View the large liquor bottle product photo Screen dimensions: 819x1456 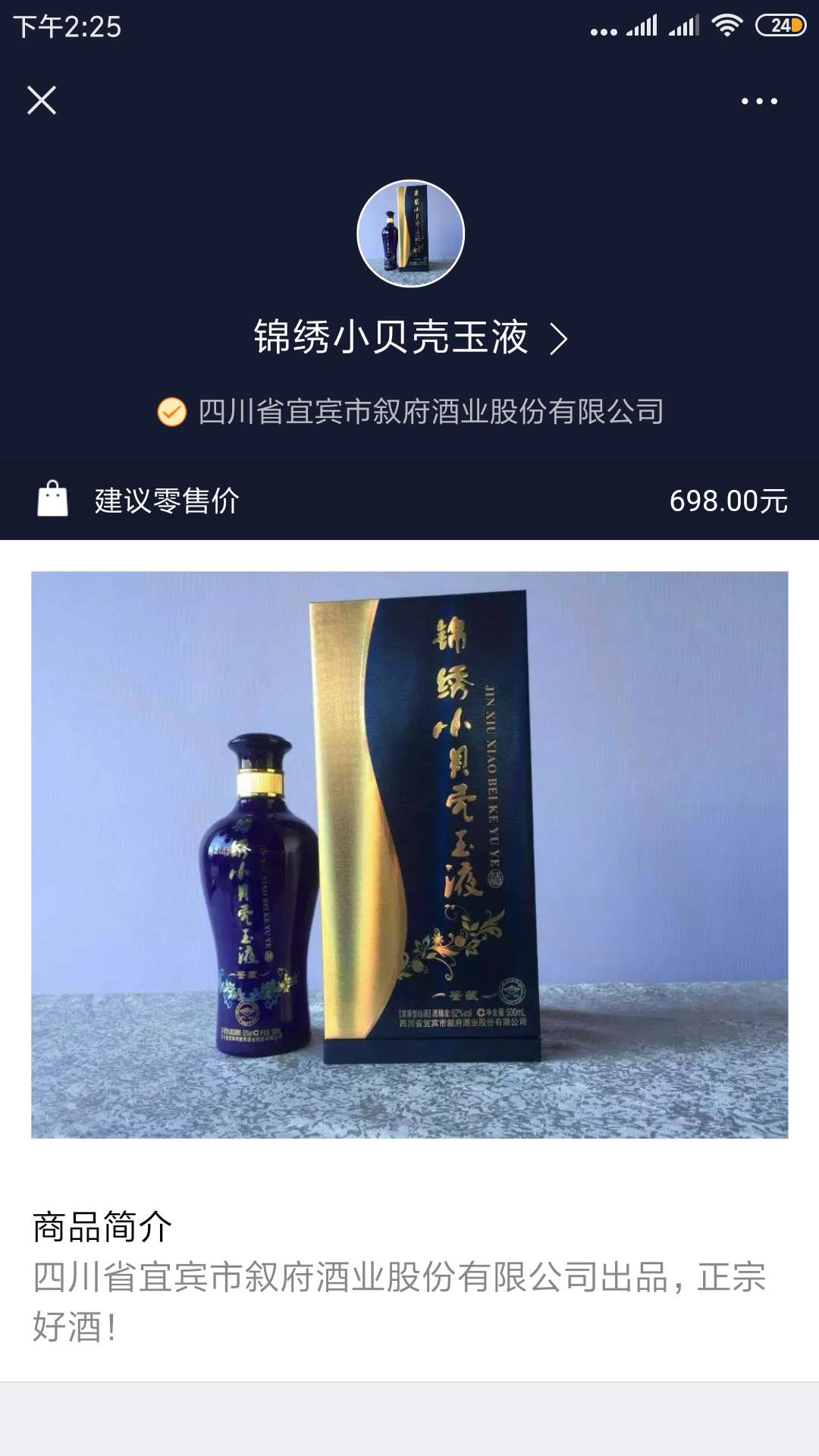[409, 855]
